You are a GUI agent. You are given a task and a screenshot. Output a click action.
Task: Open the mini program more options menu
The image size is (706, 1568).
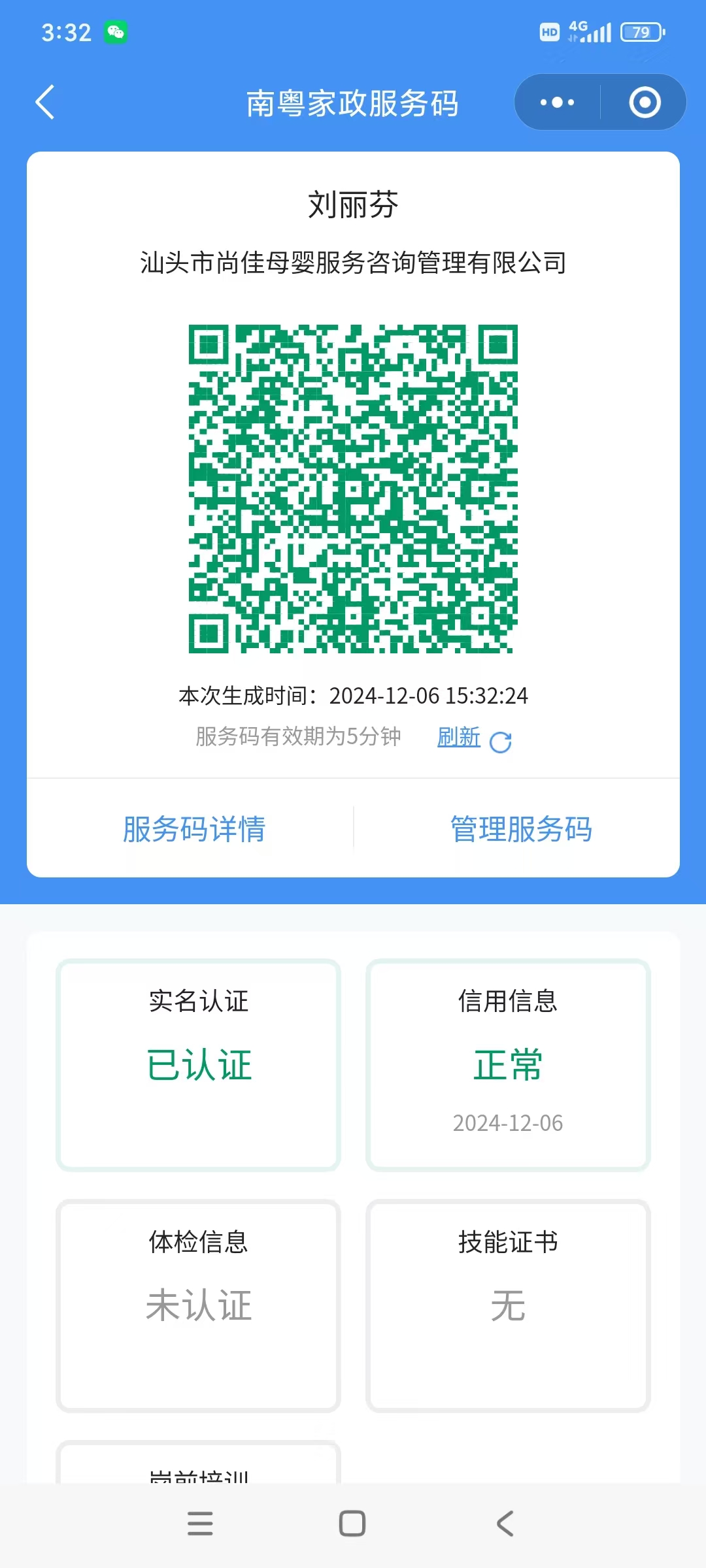557,103
